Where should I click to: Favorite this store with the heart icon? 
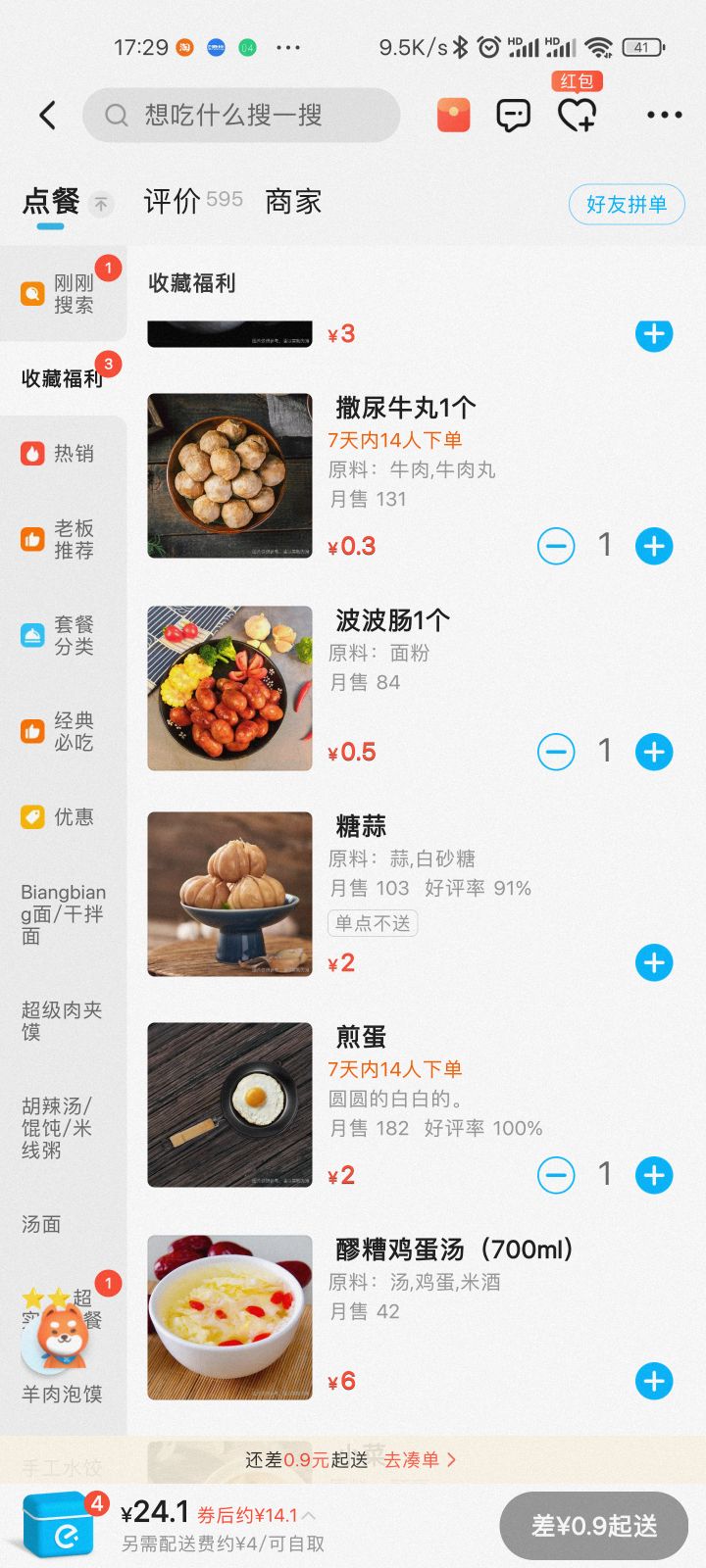click(x=577, y=117)
